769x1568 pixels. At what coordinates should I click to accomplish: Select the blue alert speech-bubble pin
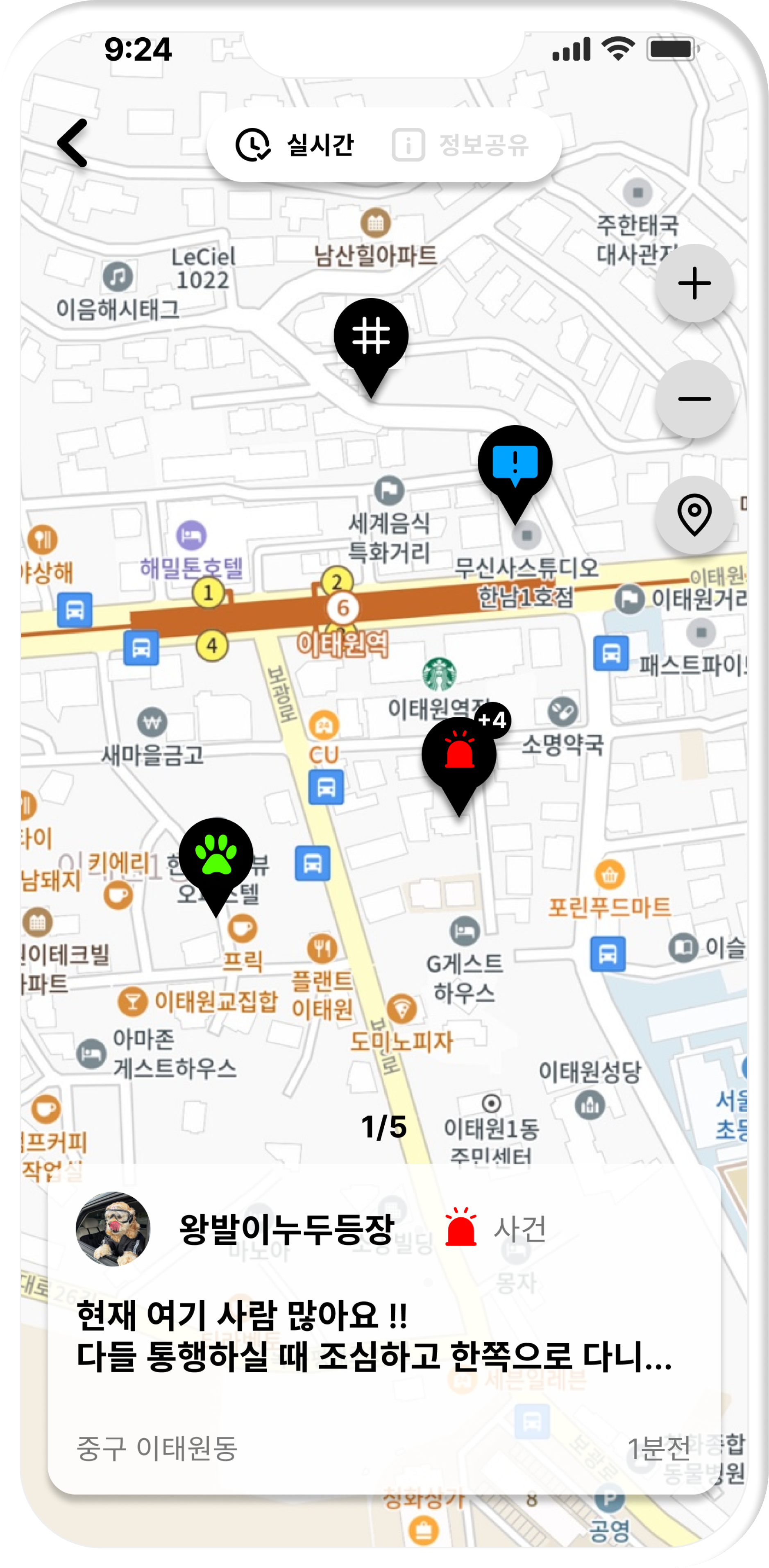pyautogui.click(x=515, y=465)
